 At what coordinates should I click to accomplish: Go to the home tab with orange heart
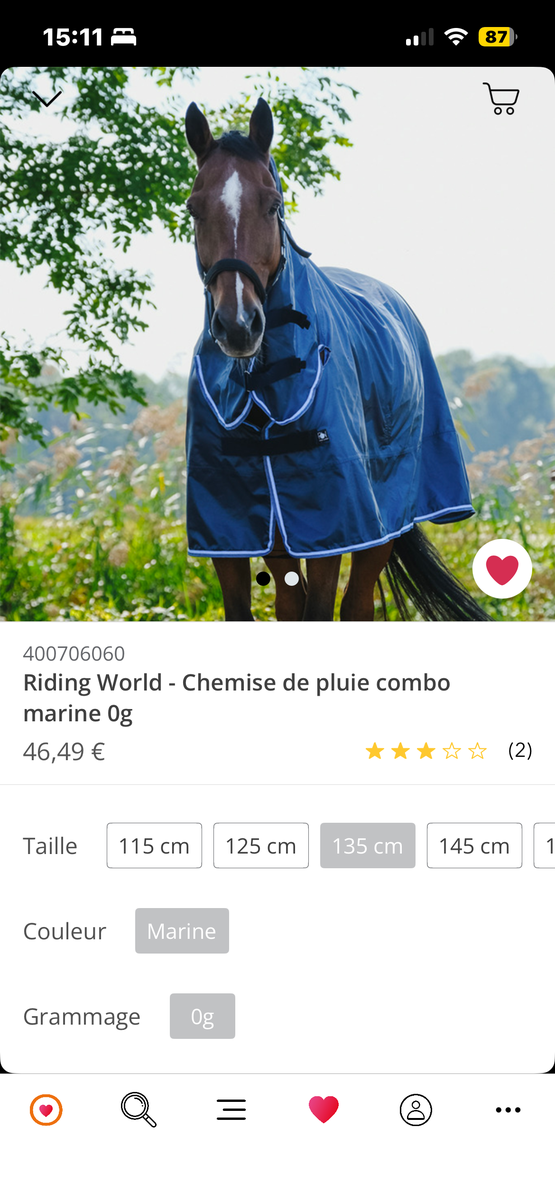[x=46, y=1110]
